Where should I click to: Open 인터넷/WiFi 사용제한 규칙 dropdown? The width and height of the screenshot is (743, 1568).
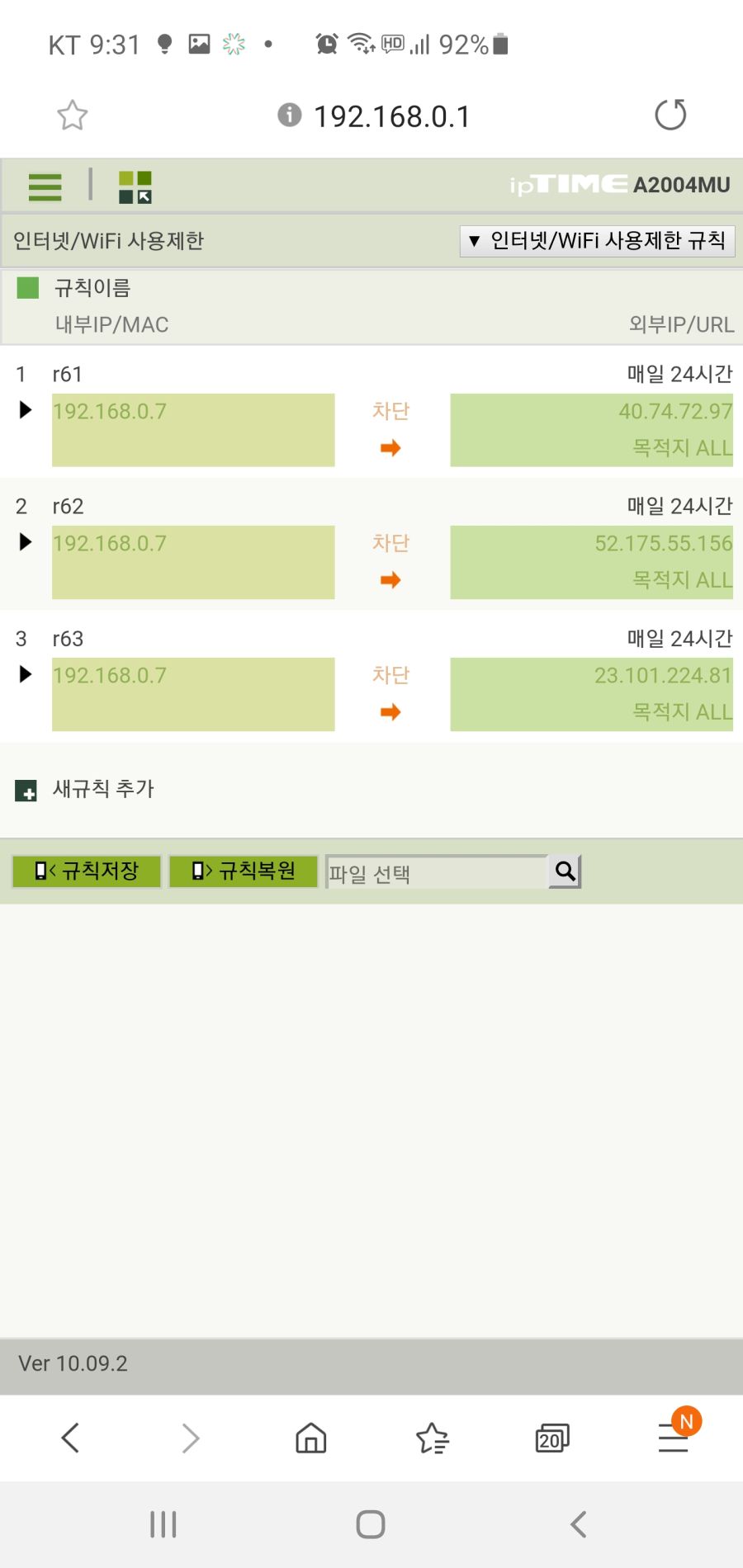(x=597, y=241)
